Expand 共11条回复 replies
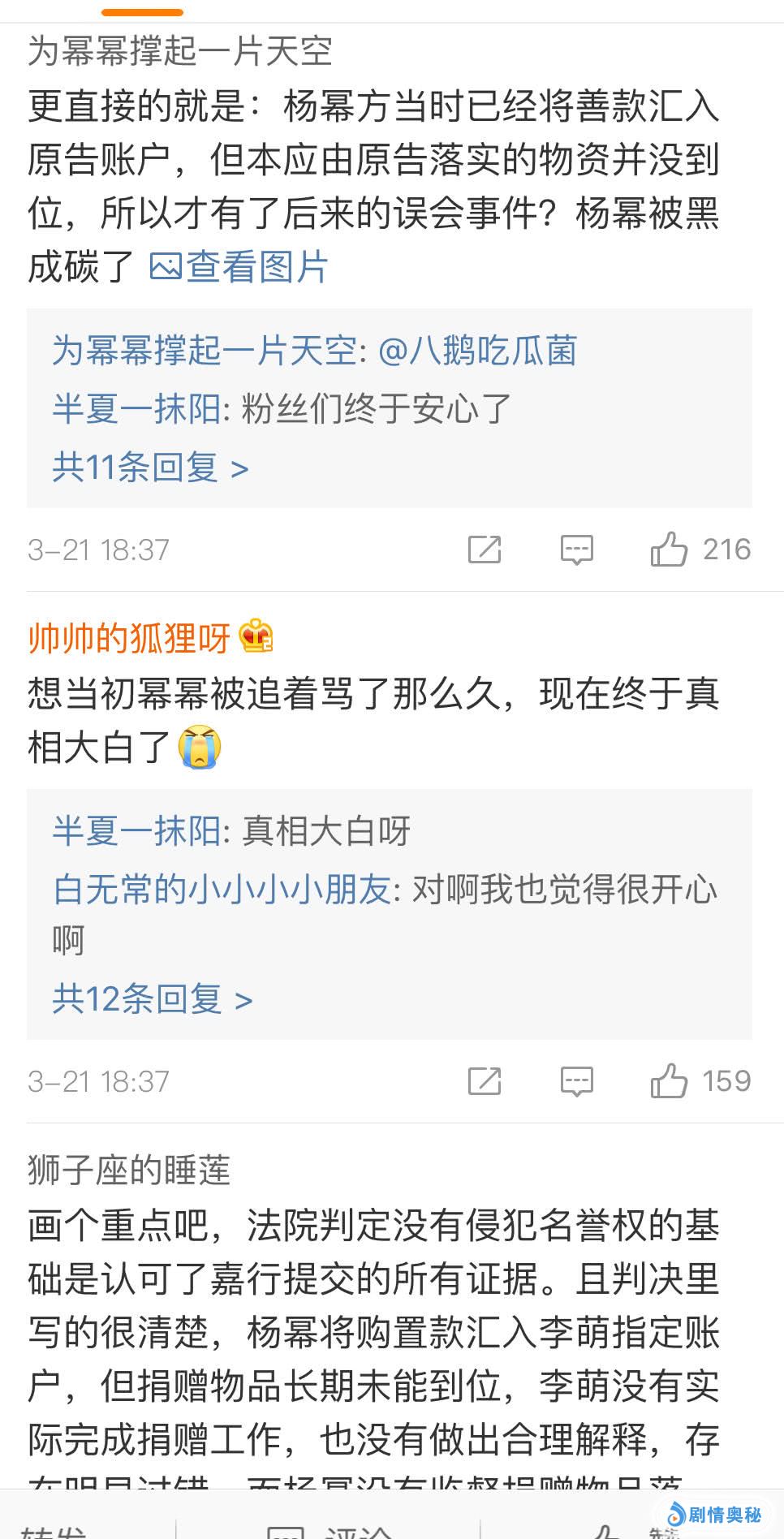Screen dimensions: 784x1539 click(150, 468)
